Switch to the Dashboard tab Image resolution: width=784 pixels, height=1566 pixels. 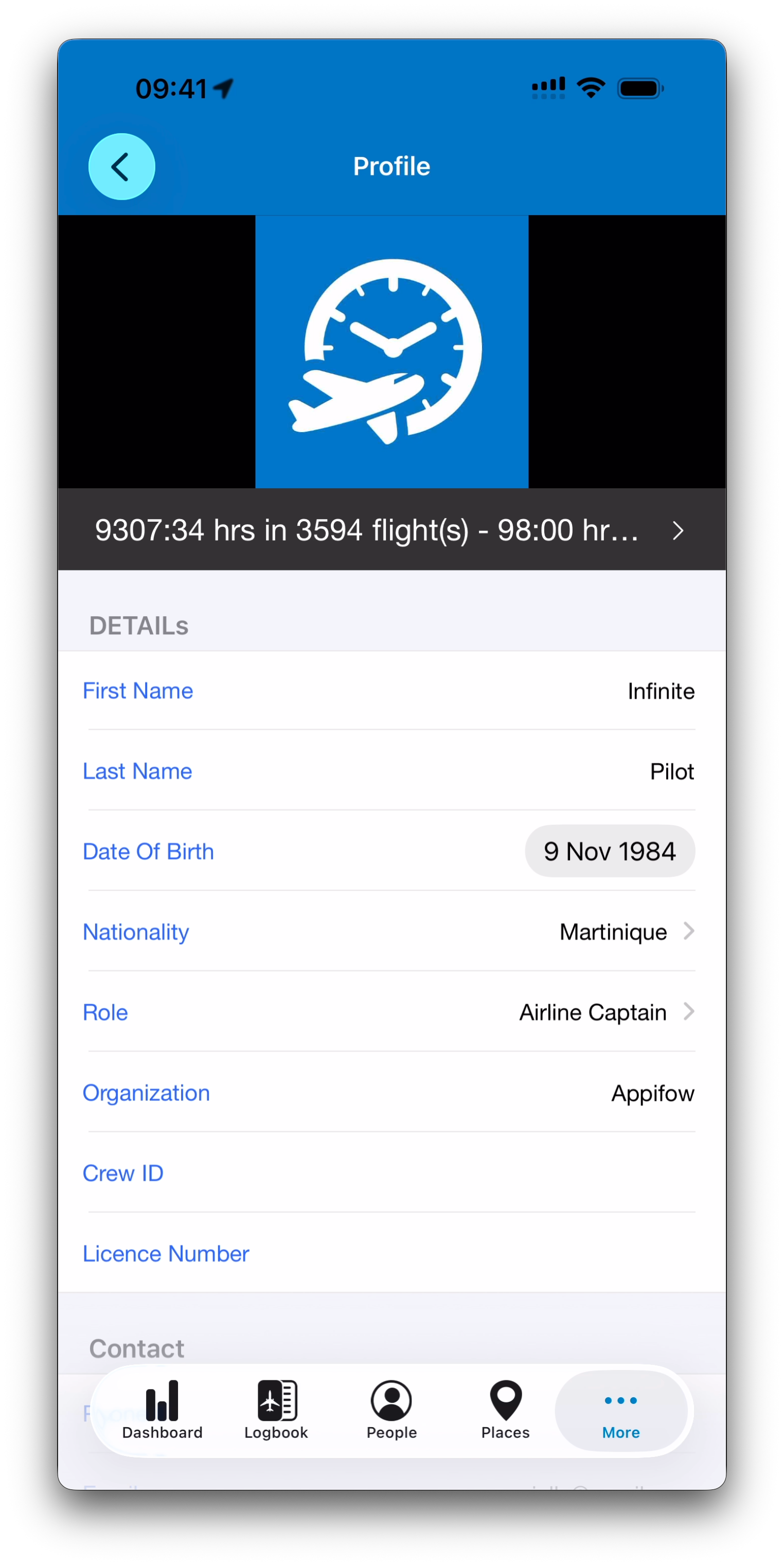(x=162, y=1410)
